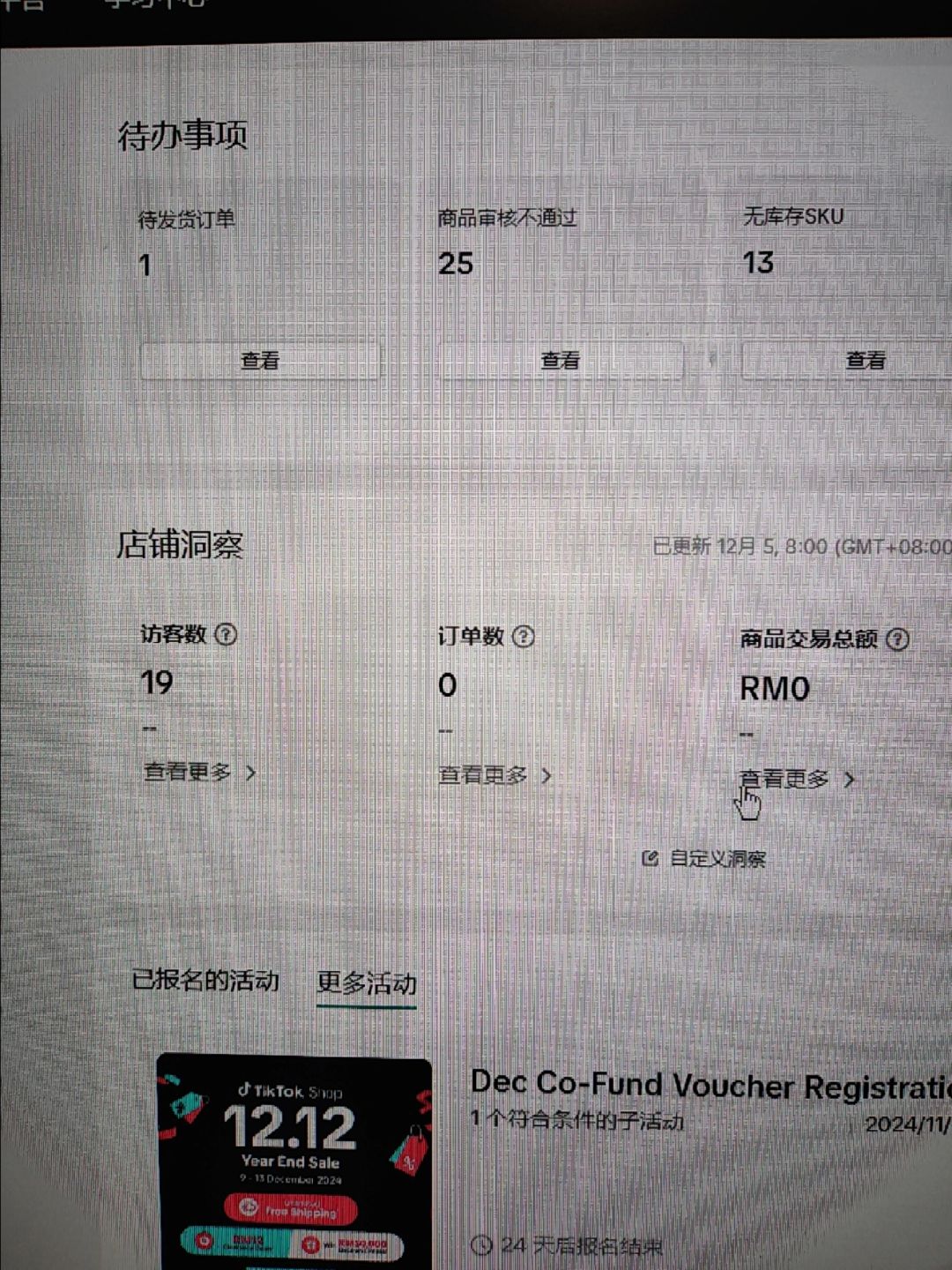Viewport: 952px width, 1270px height.
Task: View pending shipment orders (待发货订单)
Action: tap(260, 361)
